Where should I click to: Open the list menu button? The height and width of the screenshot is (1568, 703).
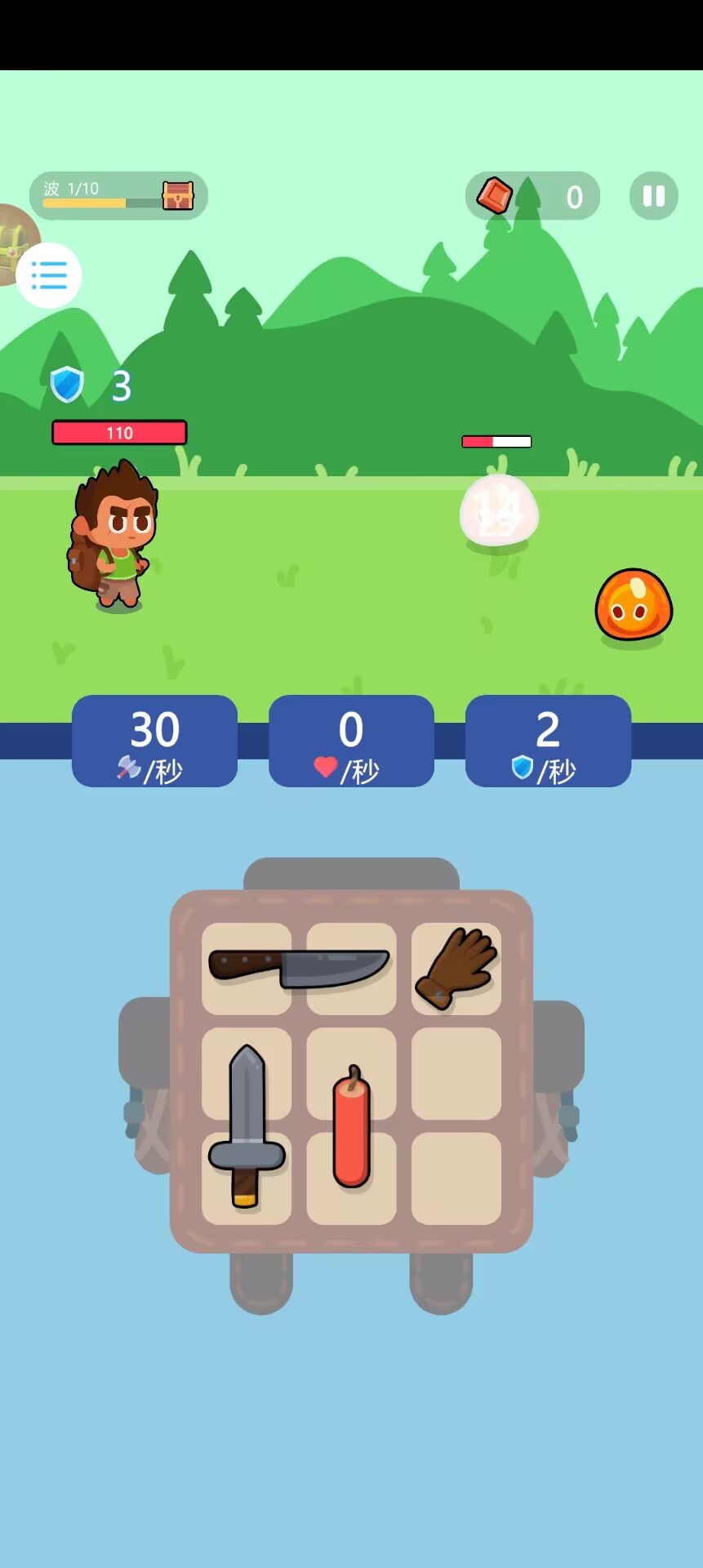49,275
